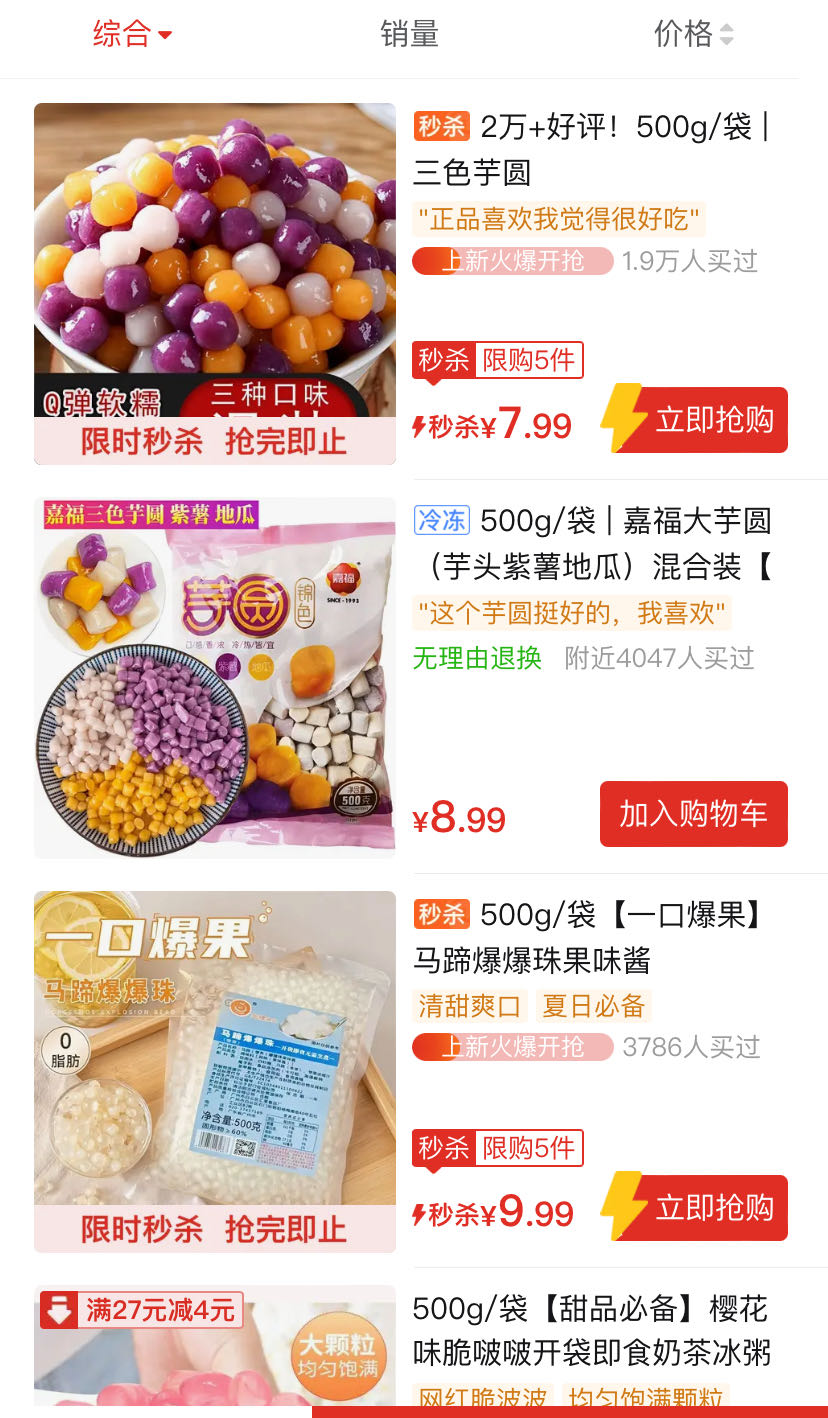
Task: Open the 嘉福大芋圆 product image
Action: click(x=215, y=678)
